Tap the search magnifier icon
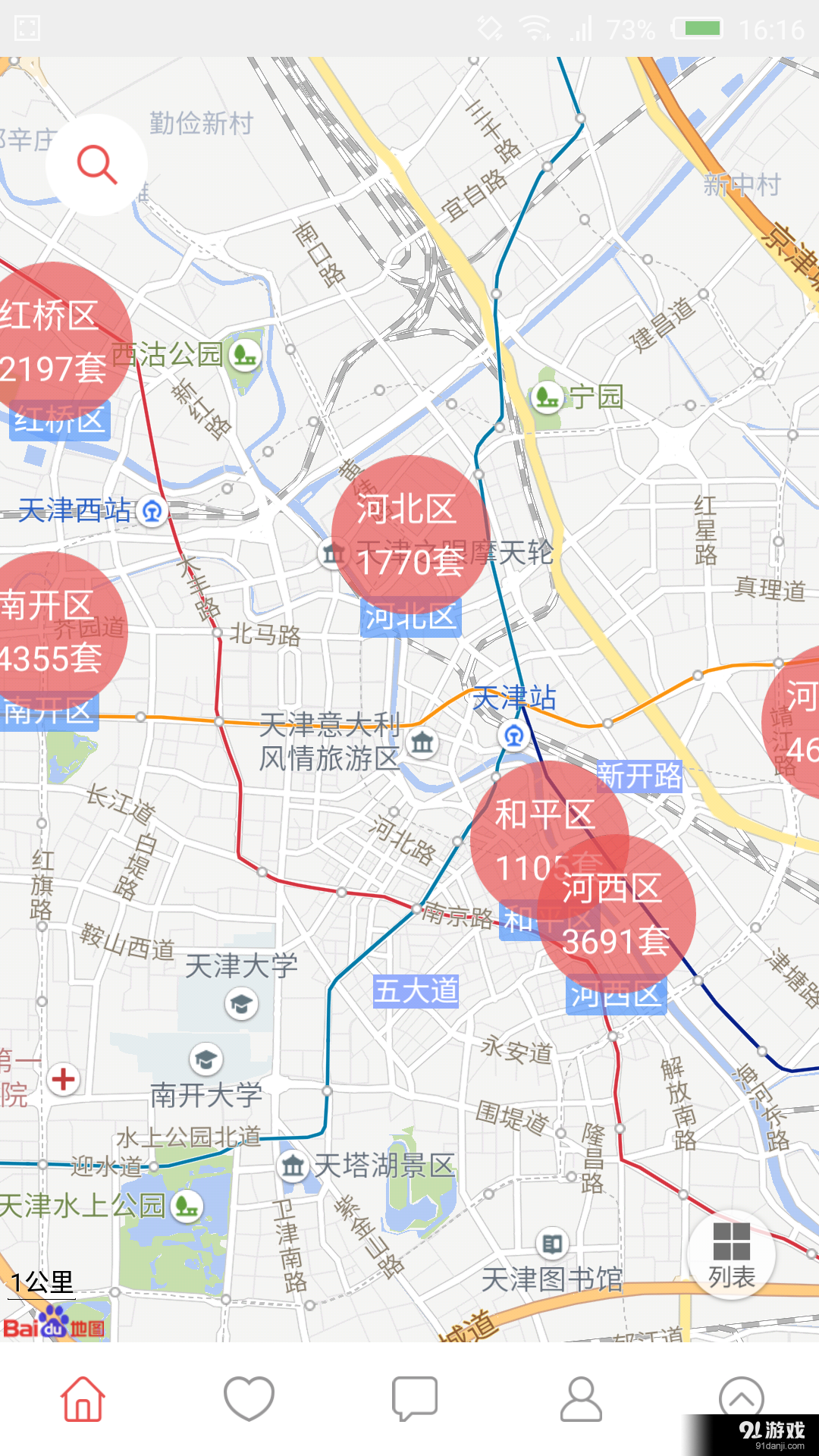The width and height of the screenshot is (819, 1456). pyautogui.click(x=96, y=165)
